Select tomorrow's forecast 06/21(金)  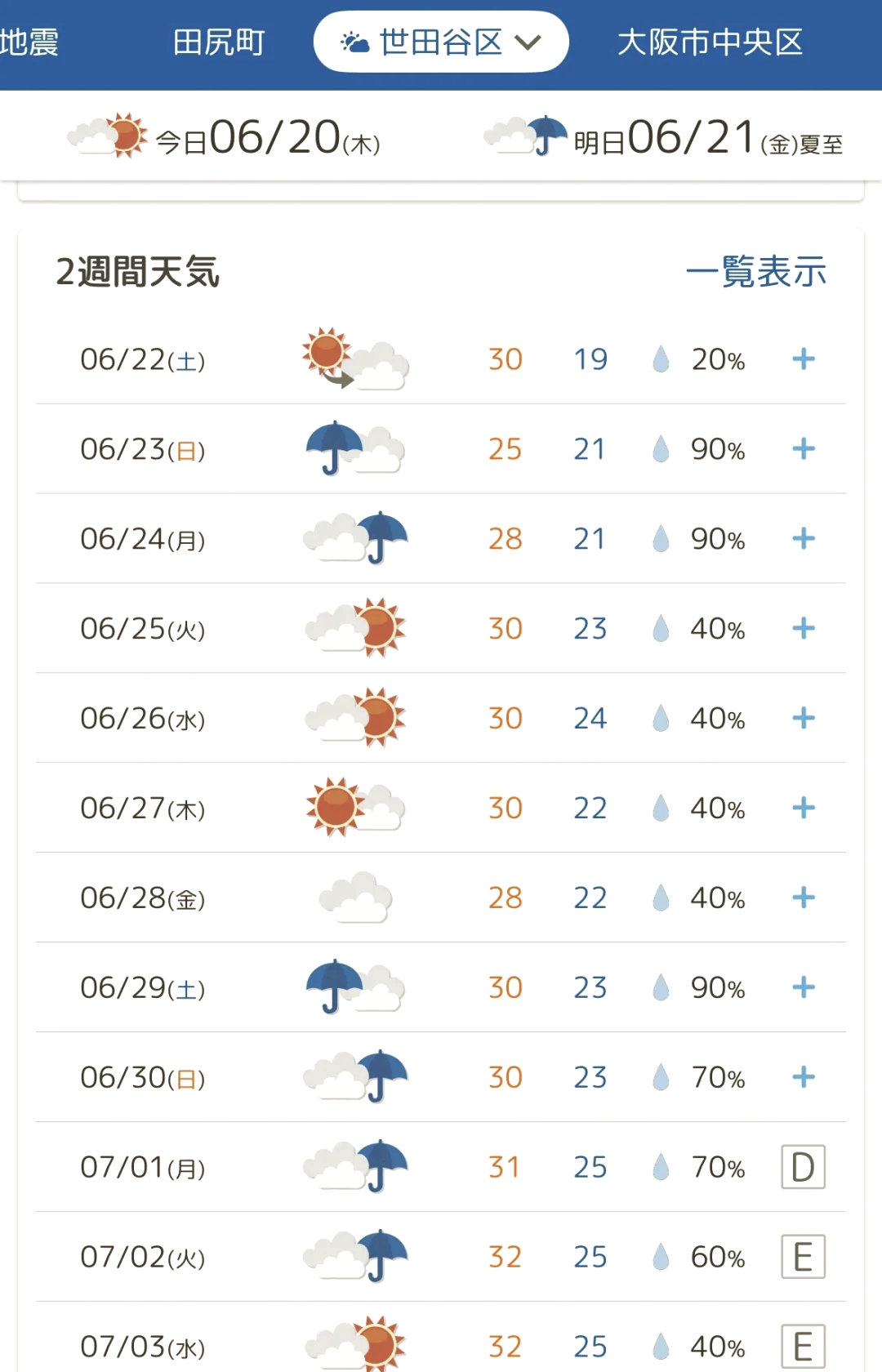[663, 137]
